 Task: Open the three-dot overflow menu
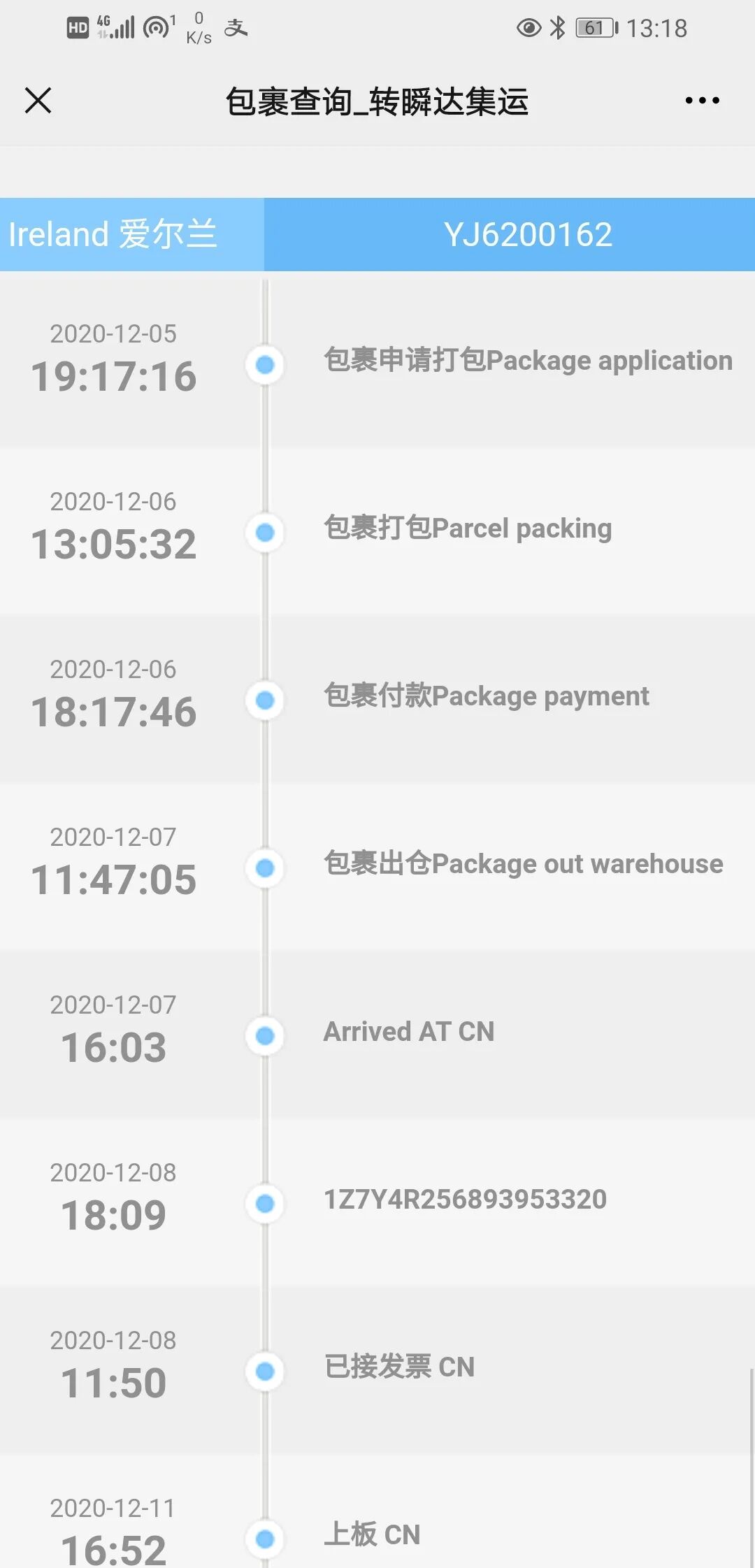[702, 101]
